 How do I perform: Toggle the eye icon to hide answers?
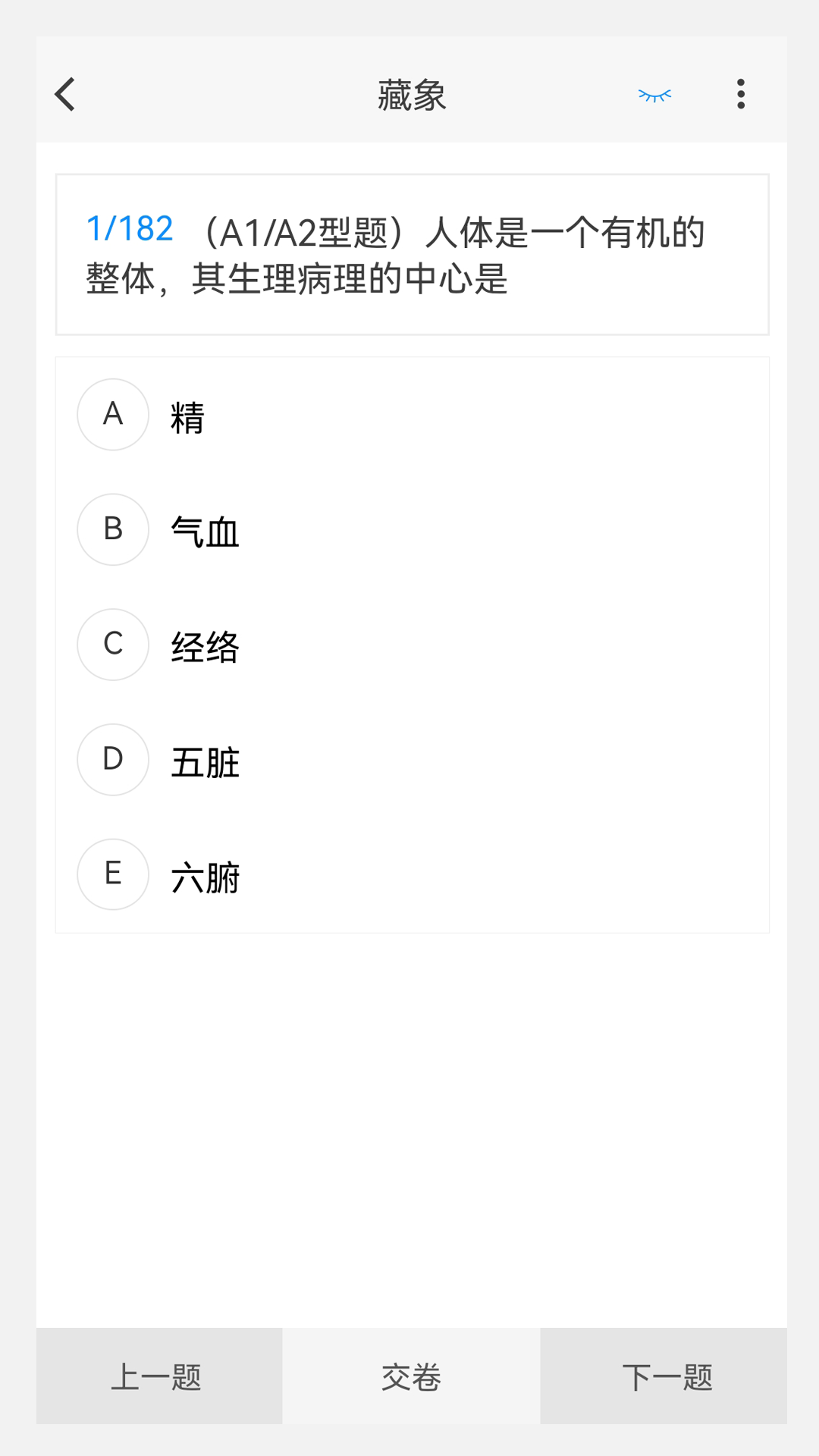[x=654, y=93]
